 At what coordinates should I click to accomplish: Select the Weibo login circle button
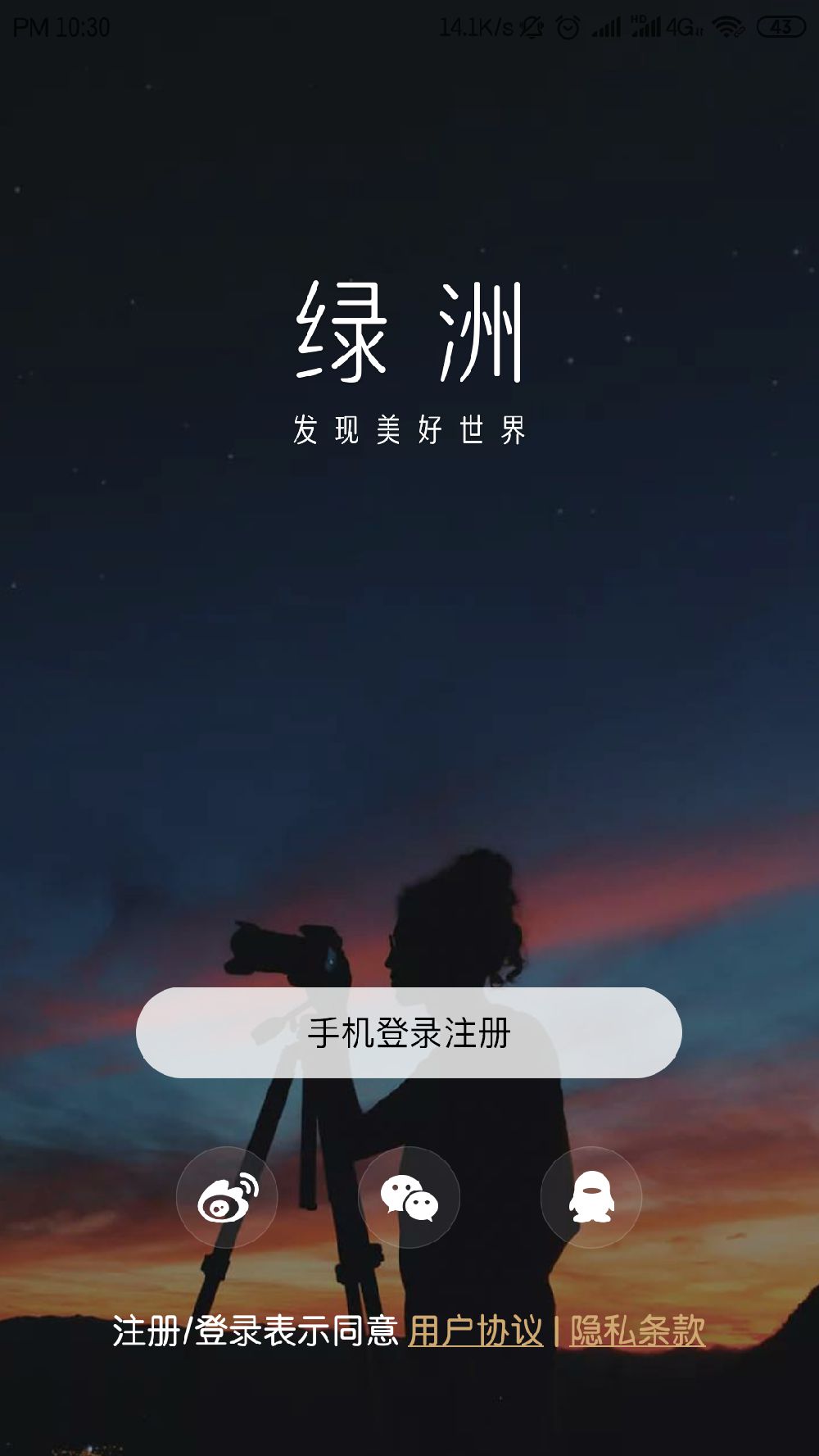230,1197
